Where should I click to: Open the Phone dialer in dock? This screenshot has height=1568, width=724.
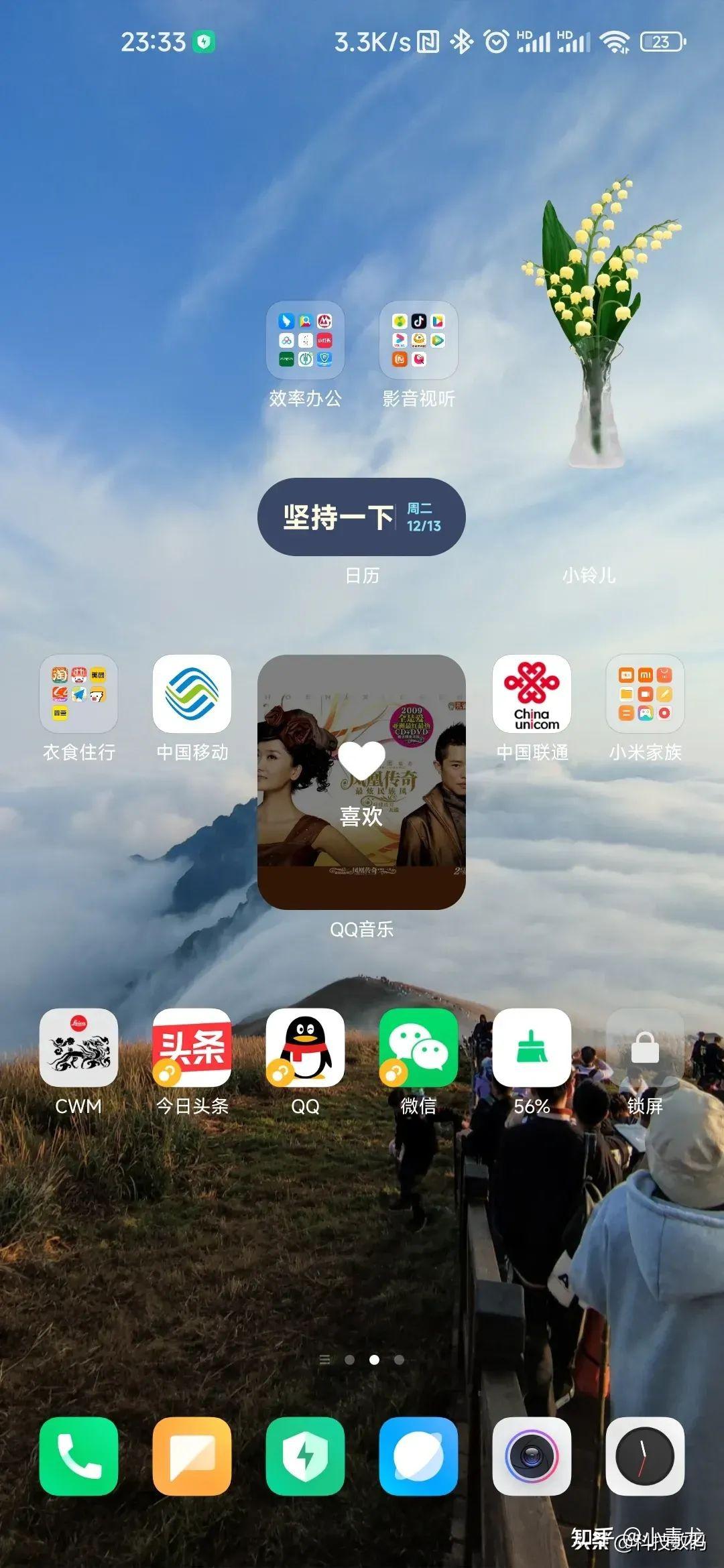point(78,1457)
